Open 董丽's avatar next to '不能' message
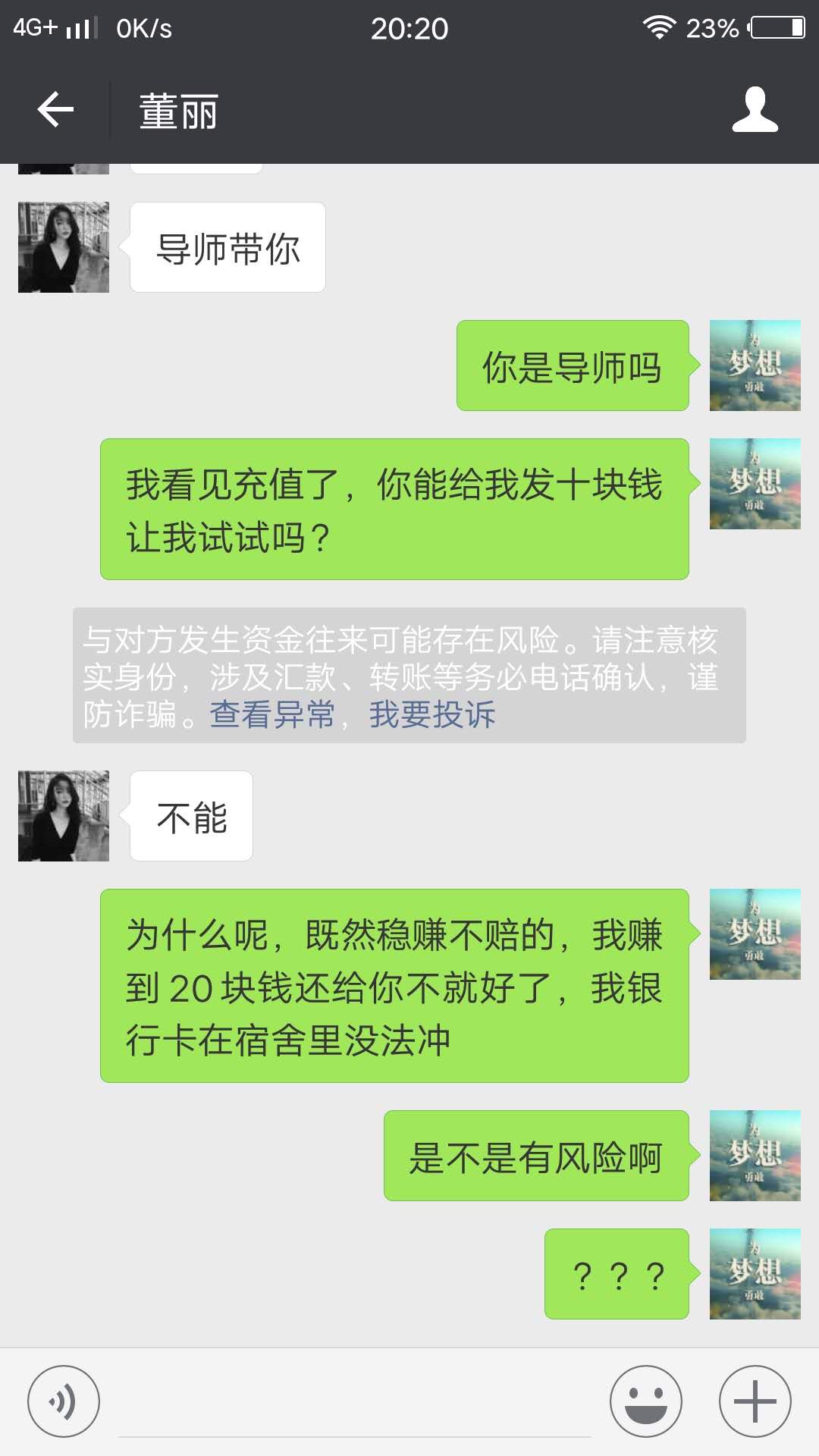Image resolution: width=819 pixels, height=1456 pixels. pyautogui.click(x=64, y=814)
